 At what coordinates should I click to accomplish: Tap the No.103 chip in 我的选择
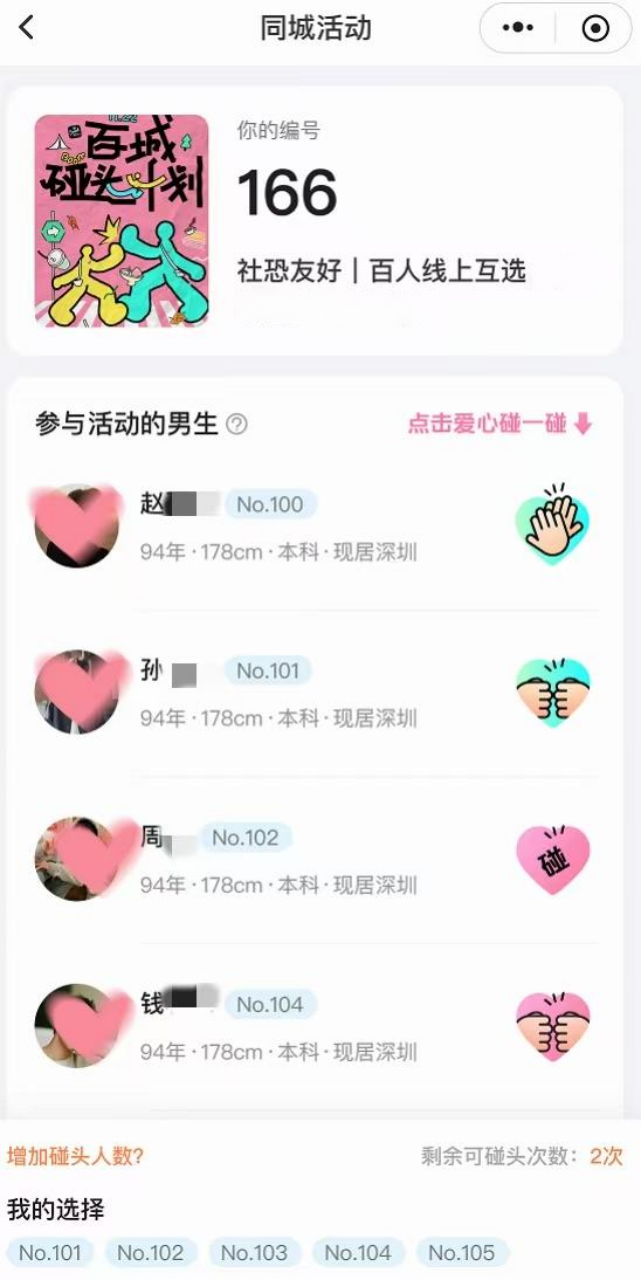tap(254, 1252)
